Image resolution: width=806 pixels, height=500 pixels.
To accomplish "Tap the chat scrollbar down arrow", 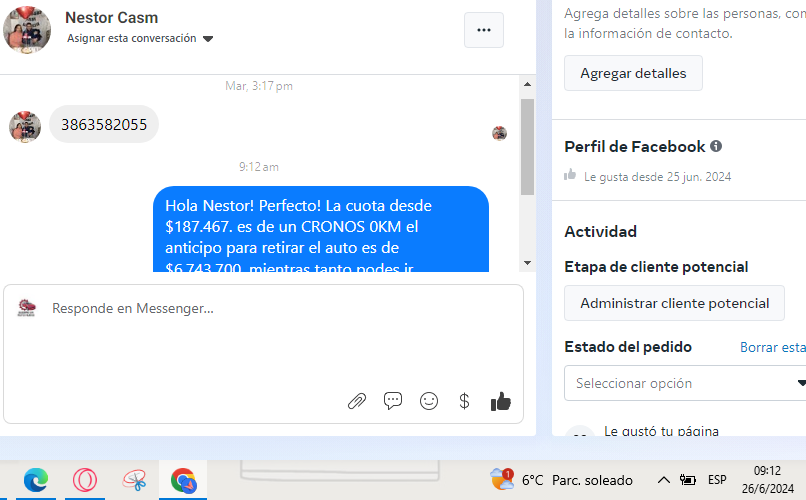I will [x=528, y=263].
